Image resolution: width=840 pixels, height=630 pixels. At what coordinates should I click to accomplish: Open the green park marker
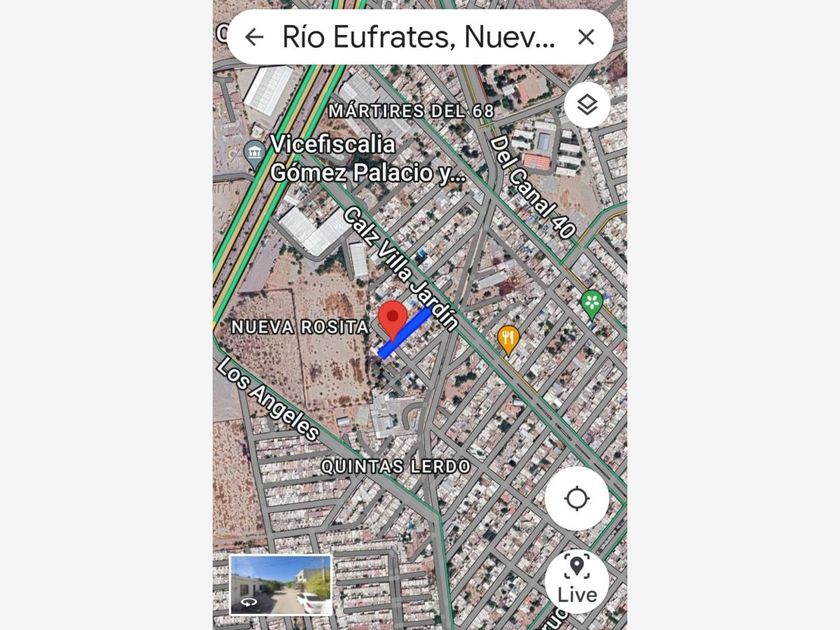[592, 304]
